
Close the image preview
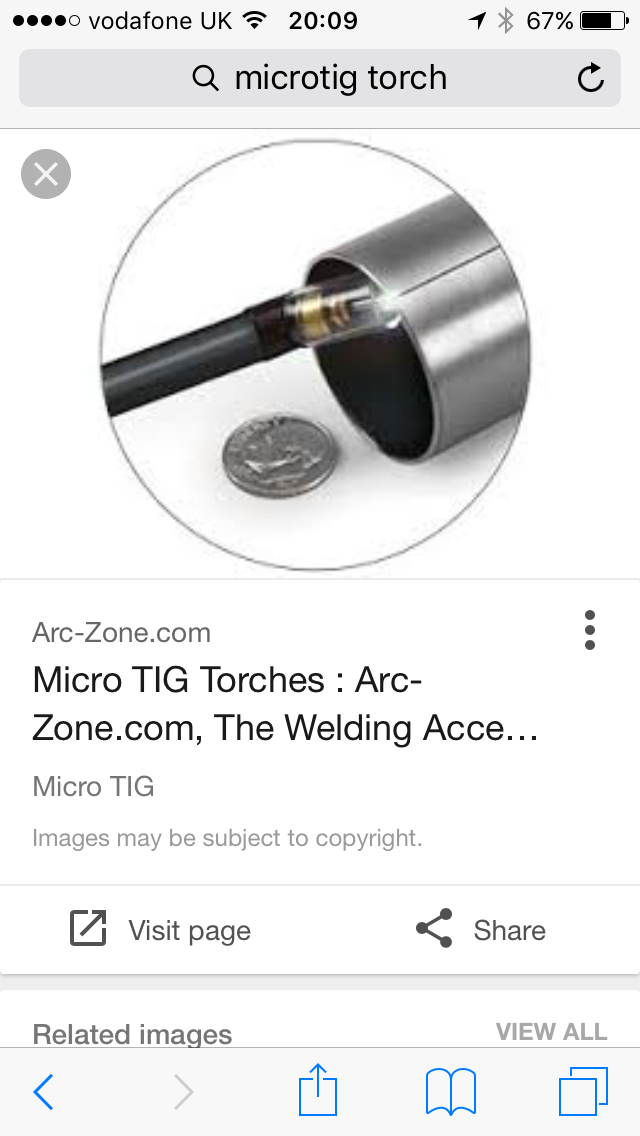pos(46,175)
